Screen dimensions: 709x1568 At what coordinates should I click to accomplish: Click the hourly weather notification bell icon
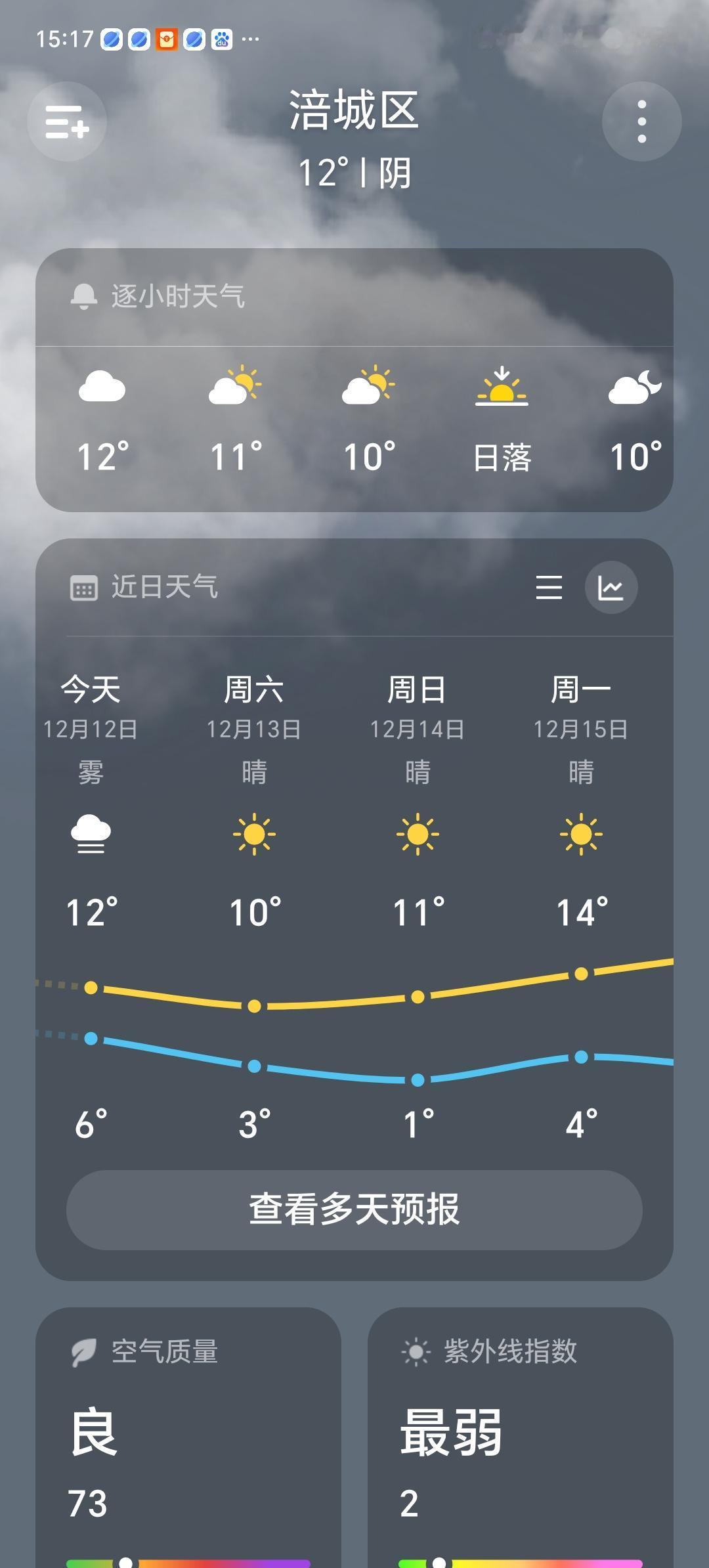coord(85,295)
